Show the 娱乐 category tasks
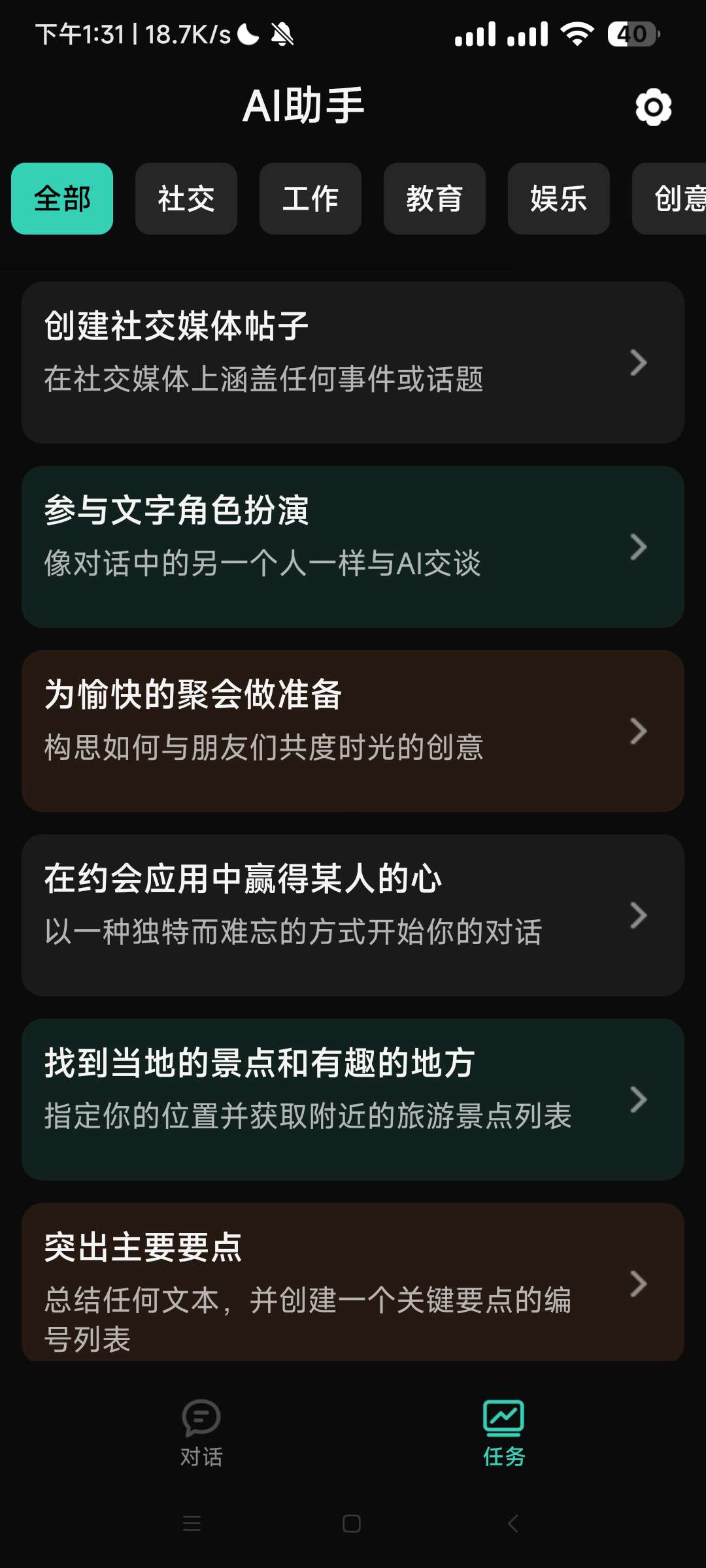The width and height of the screenshot is (706, 1568). (559, 199)
